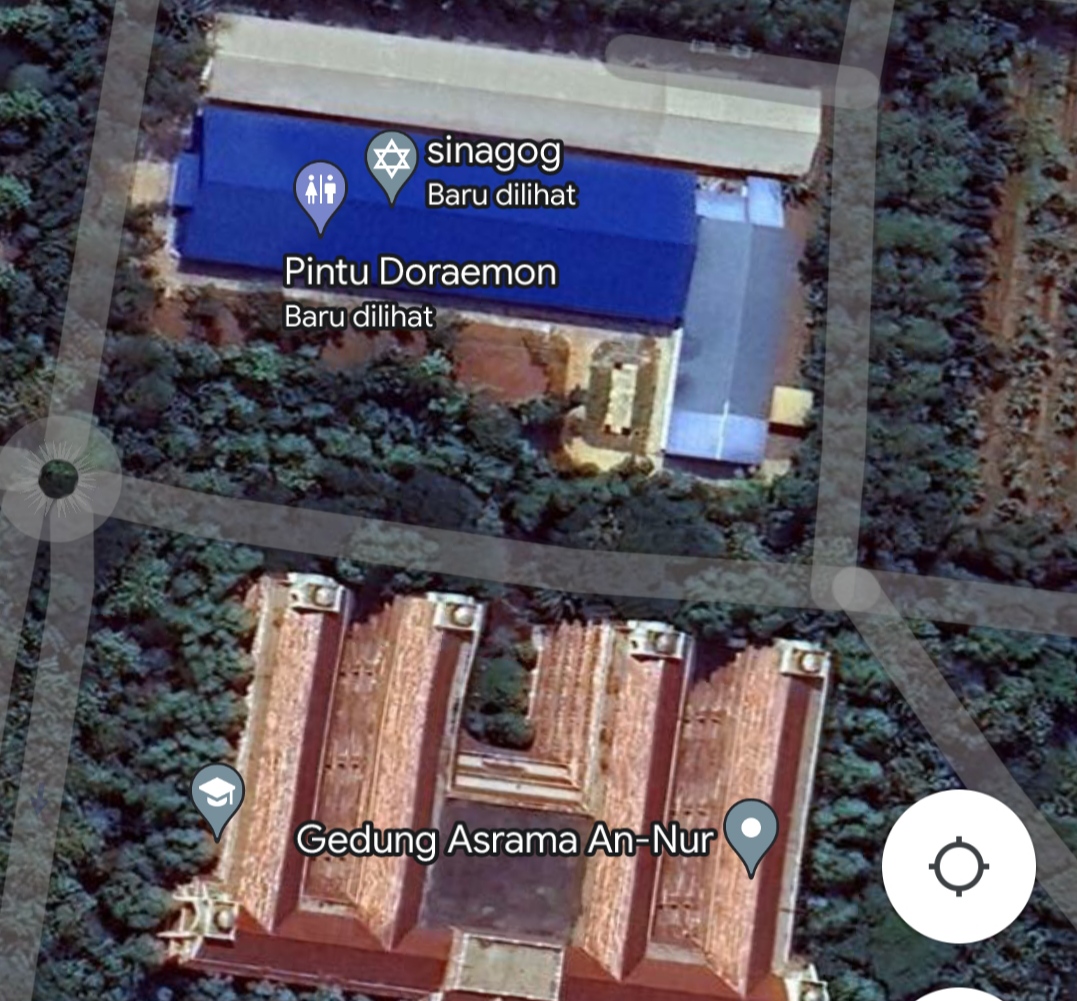This screenshot has width=1077, height=1001.
Task: Select the Pintu Doraemon restroom marker
Action: [x=320, y=190]
